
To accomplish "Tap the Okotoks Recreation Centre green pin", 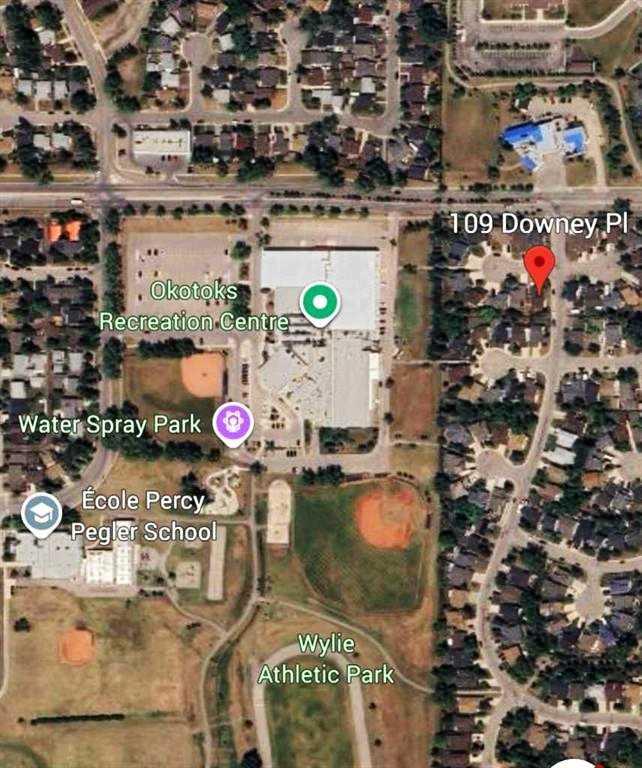I will [320, 303].
